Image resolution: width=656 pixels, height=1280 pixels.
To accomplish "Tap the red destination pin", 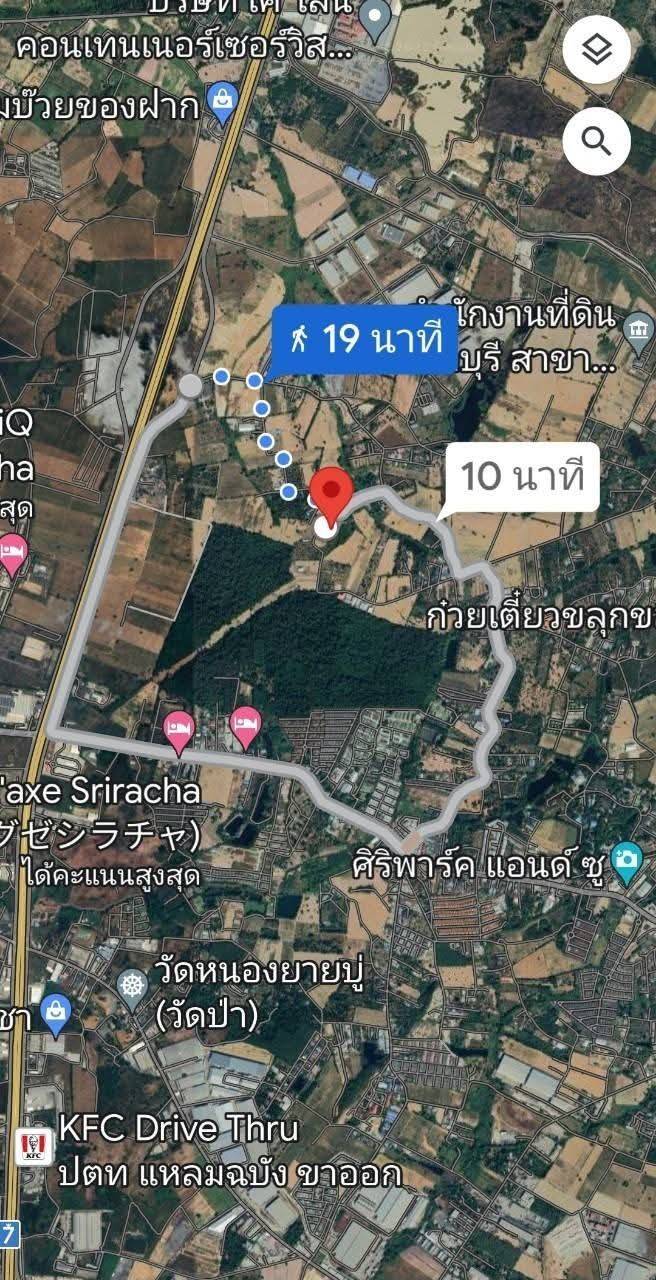I will tap(329, 495).
